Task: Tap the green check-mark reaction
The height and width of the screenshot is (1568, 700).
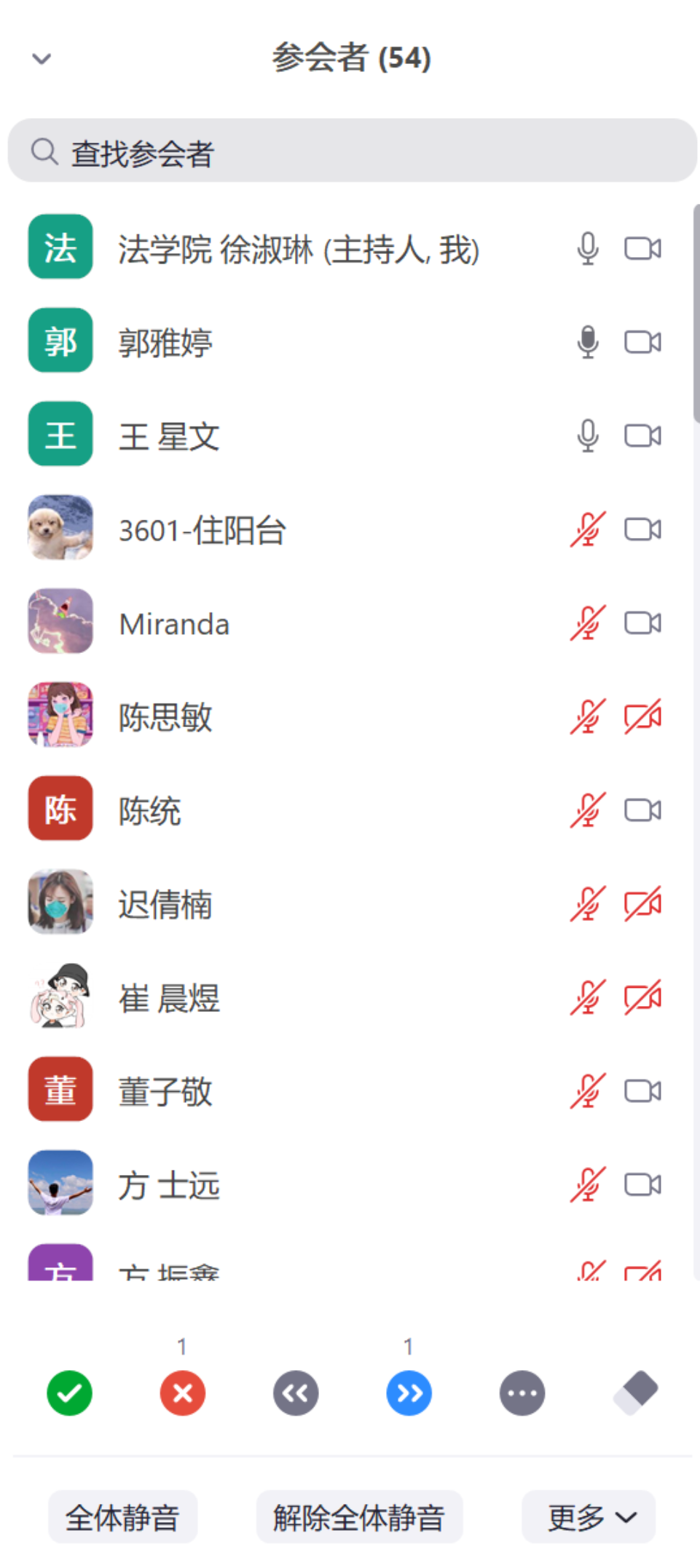Action: pyautogui.click(x=69, y=1393)
